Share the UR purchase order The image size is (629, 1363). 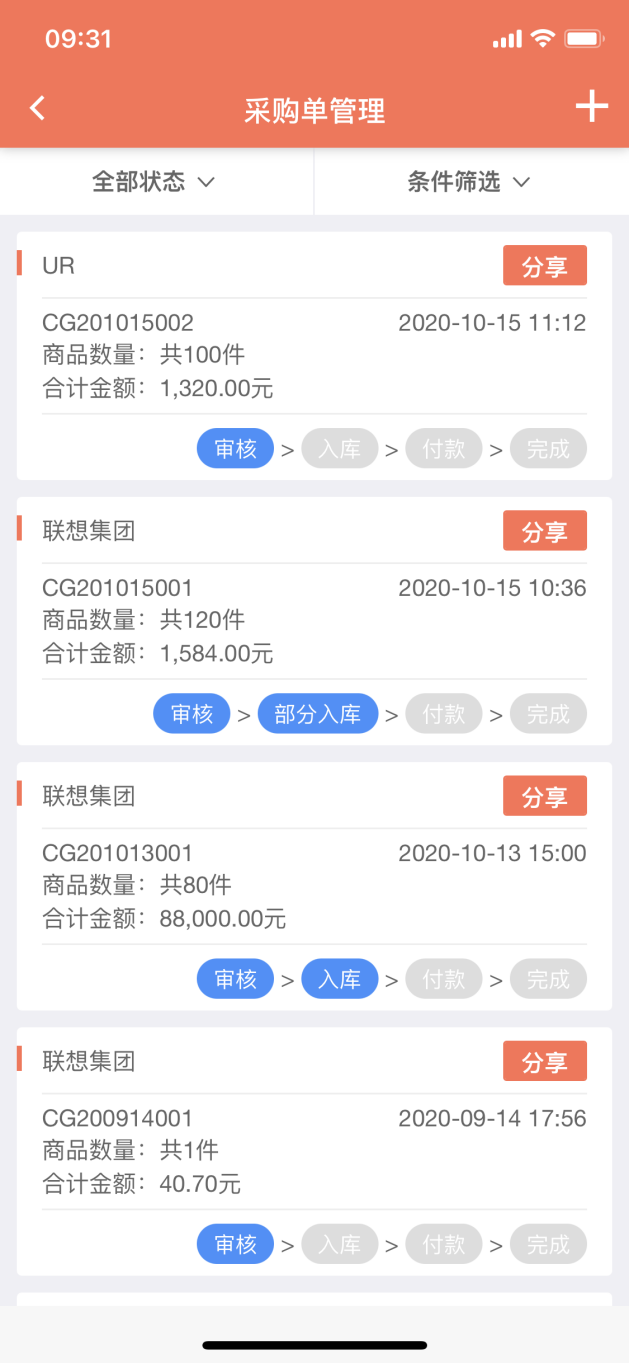tap(544, 266)
